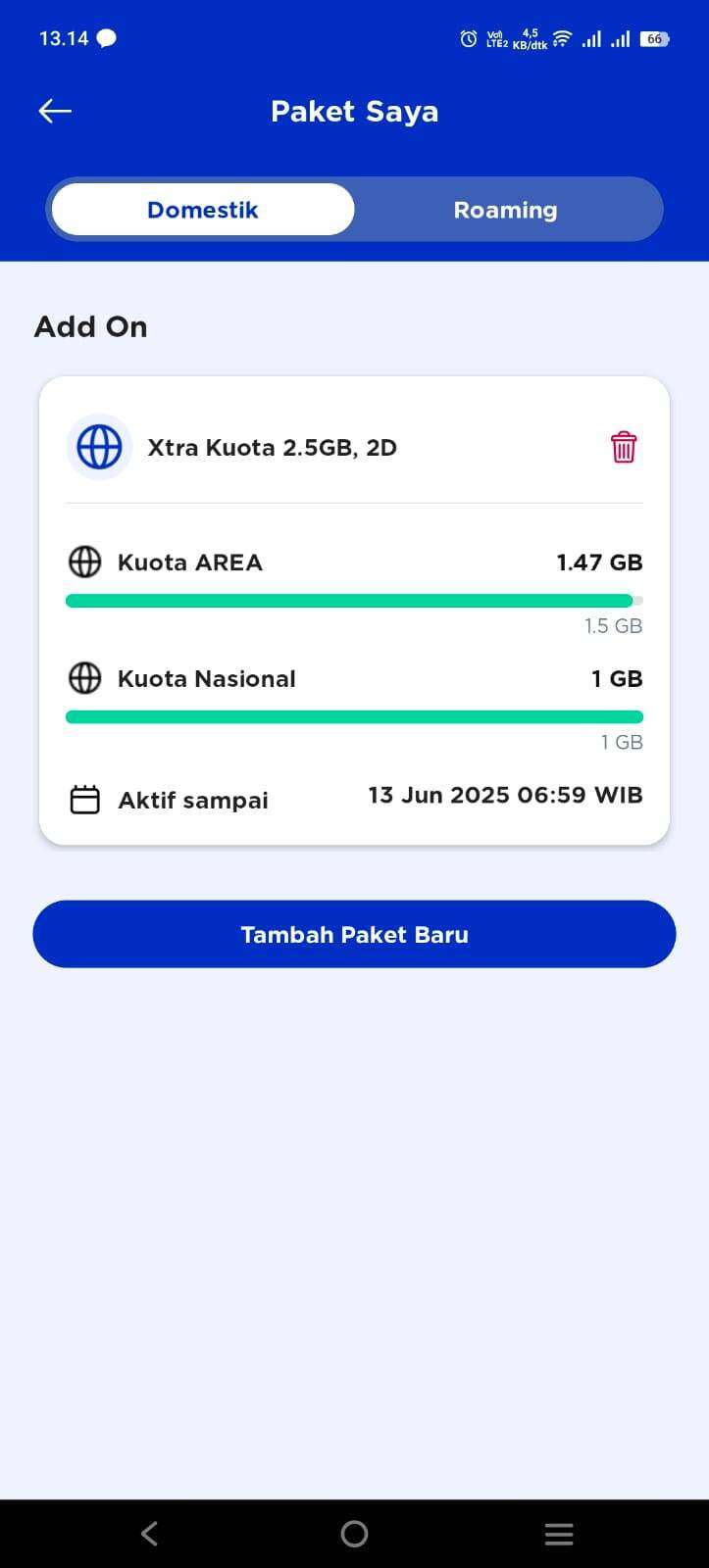
Task: Open recent apps from navigation bar
Action: tap(559, 1534)
